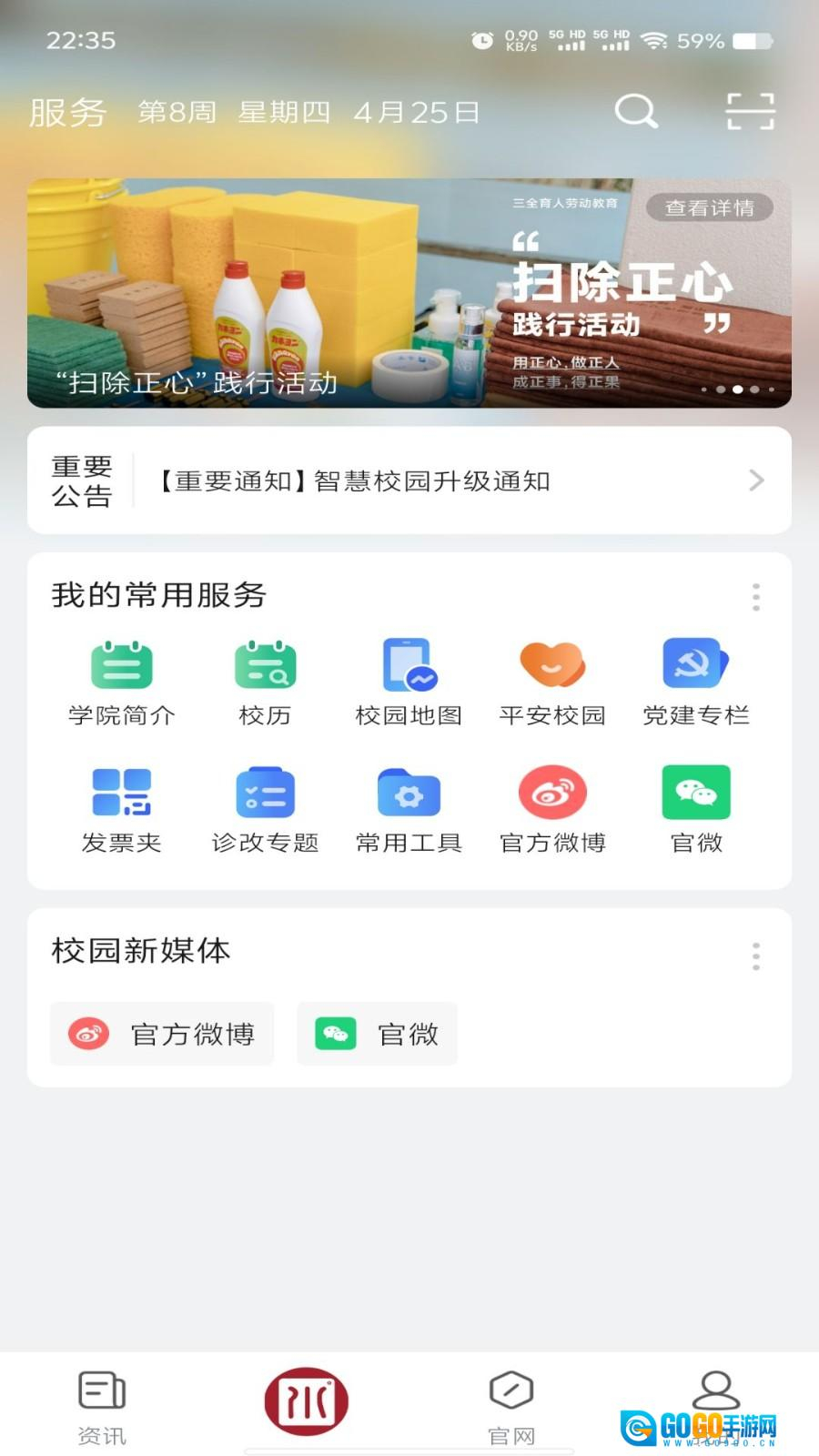Tap the 查看详情 button on the banner
Viewport: 819px width, 1456px height.
(709, 207)
